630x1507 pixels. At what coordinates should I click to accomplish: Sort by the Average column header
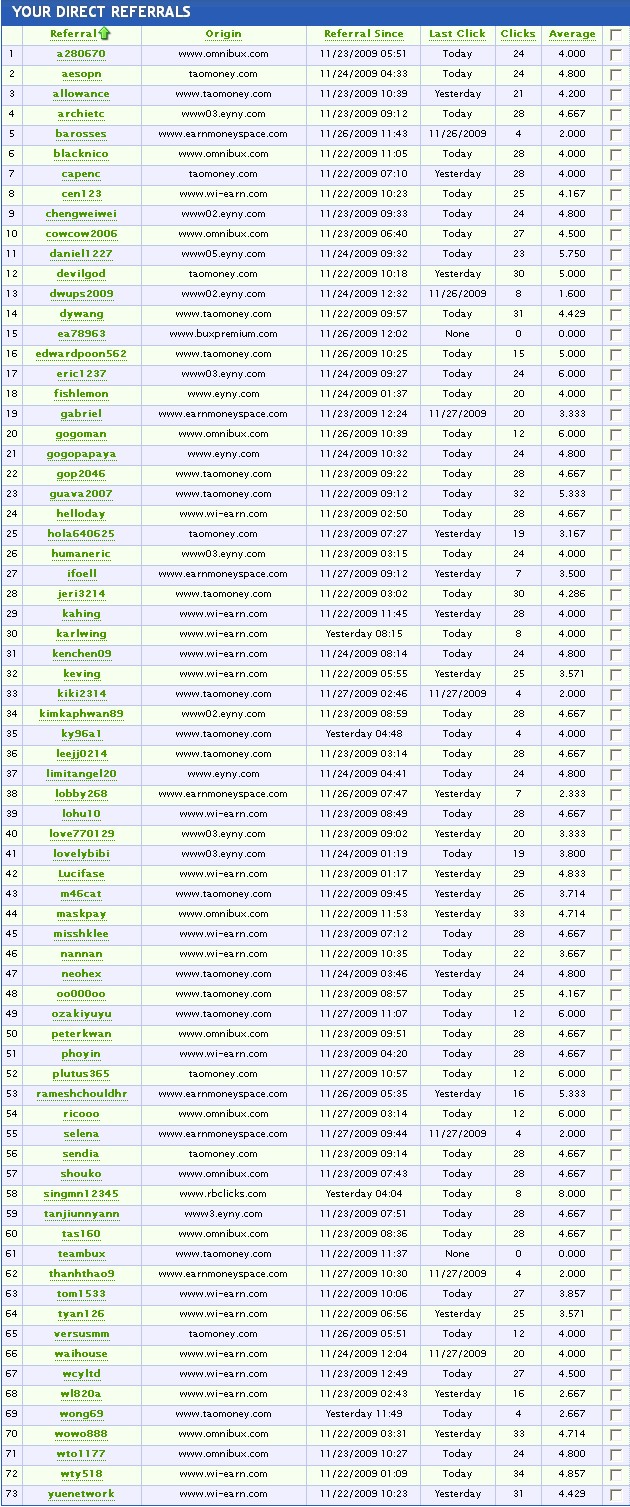572,34
